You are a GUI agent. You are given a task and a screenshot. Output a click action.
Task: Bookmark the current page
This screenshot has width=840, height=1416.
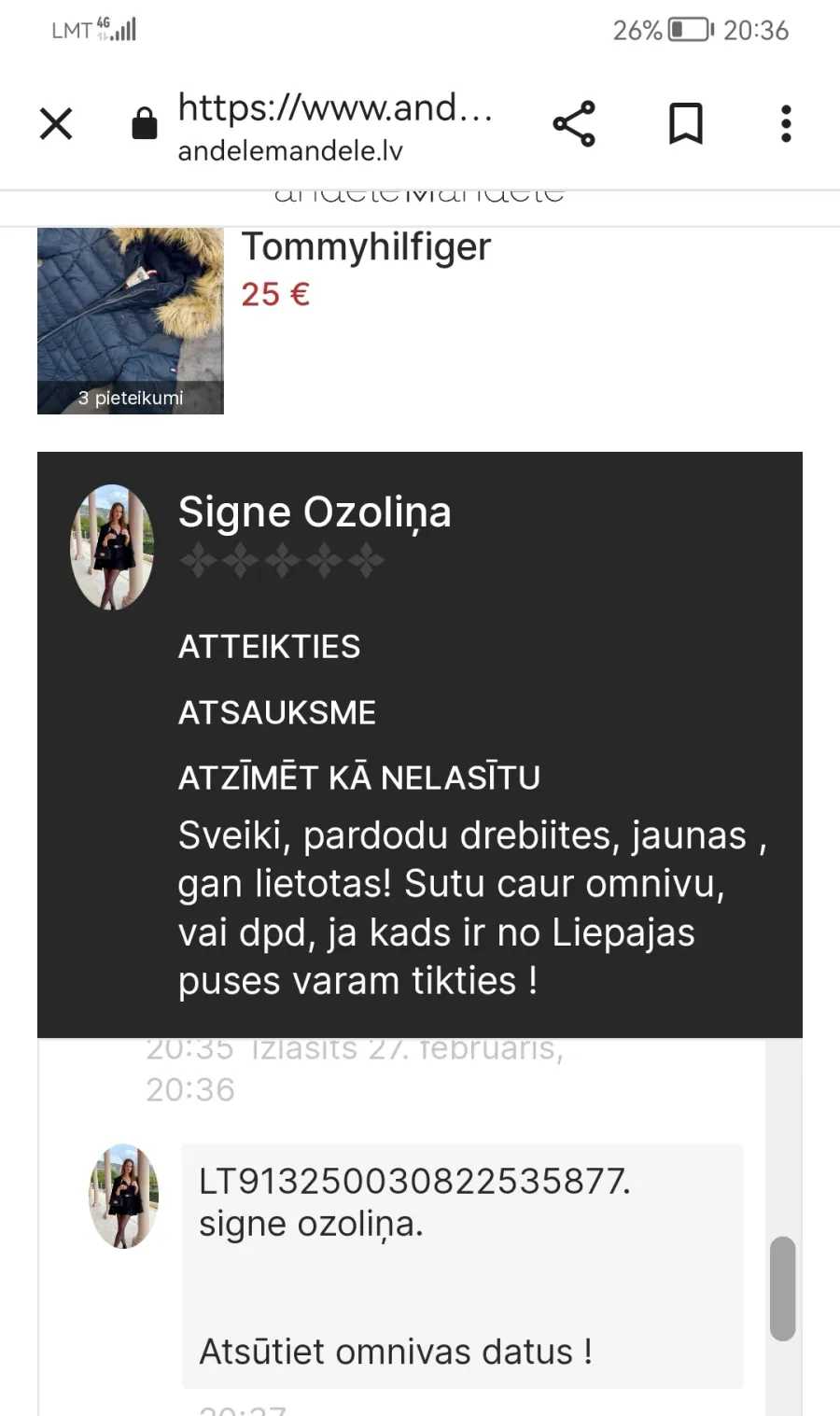pyautogui.click(x=685, y=123)
